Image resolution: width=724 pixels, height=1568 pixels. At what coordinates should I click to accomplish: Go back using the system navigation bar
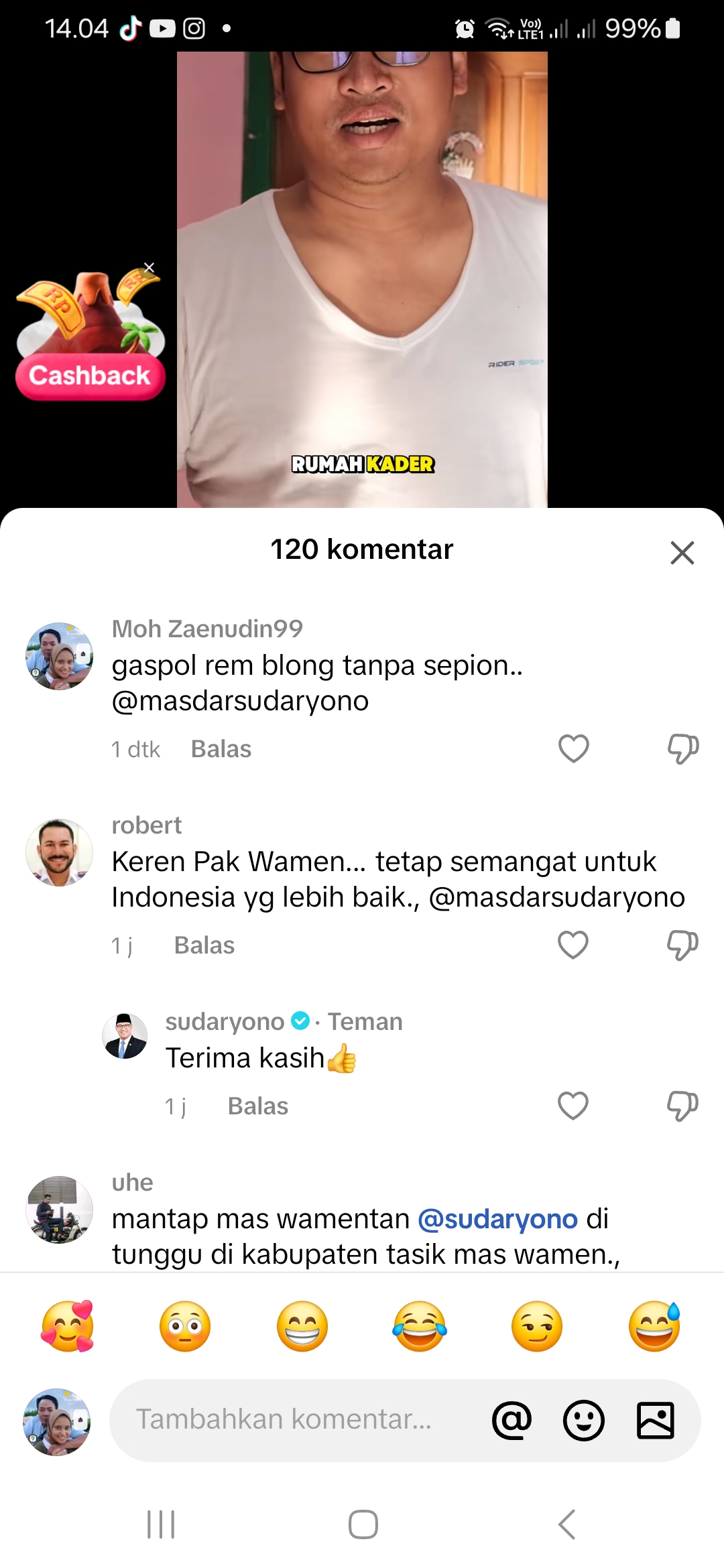[x=566, y=1524]
